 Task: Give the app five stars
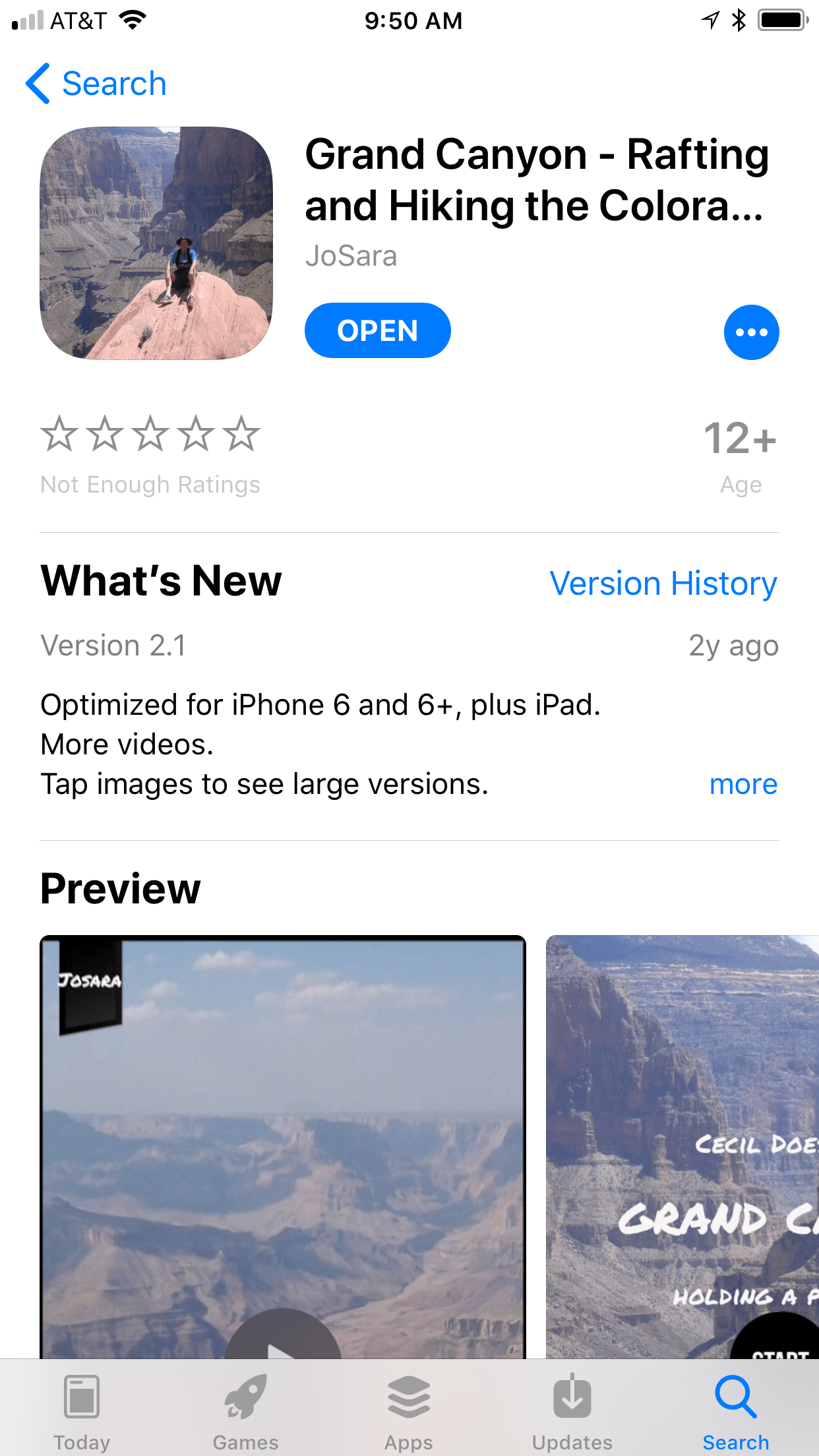point(243,433)
